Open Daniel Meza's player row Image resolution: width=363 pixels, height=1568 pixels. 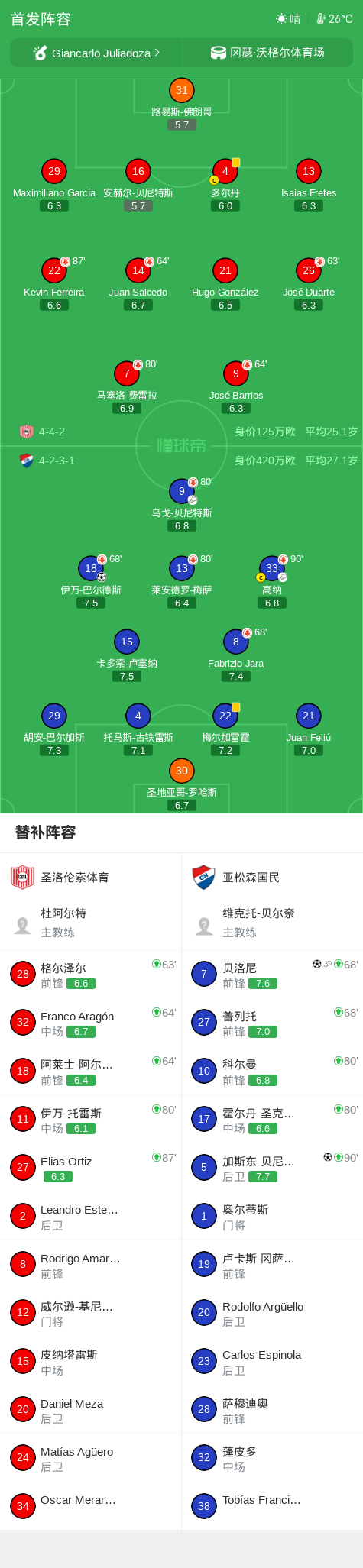point(90,1409)
